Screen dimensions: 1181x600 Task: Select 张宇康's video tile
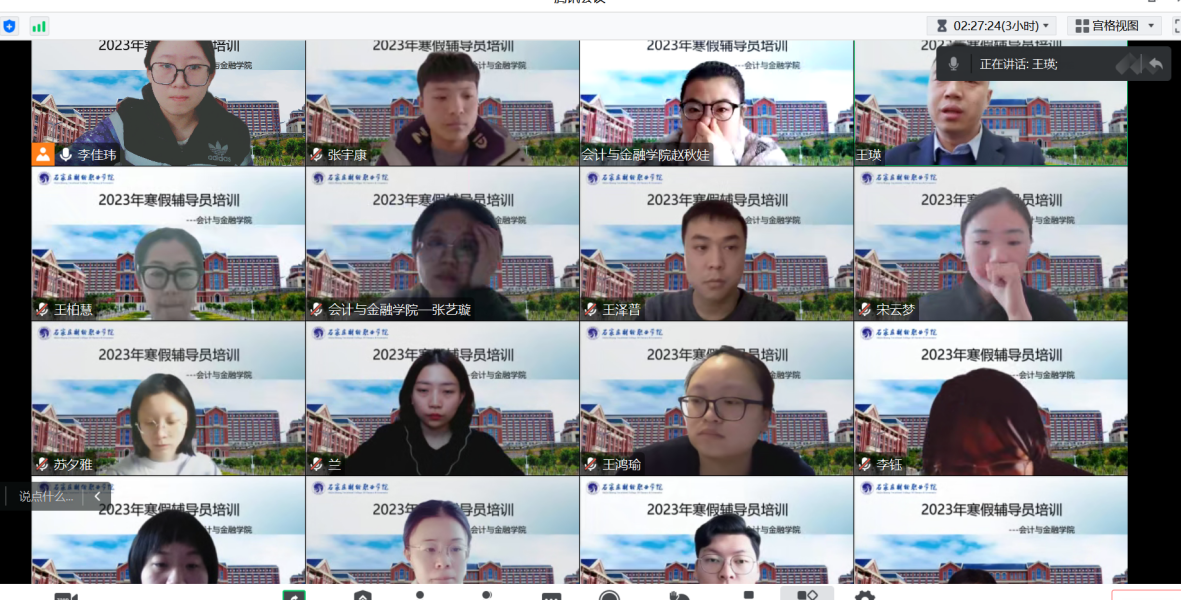click(442, 102)
